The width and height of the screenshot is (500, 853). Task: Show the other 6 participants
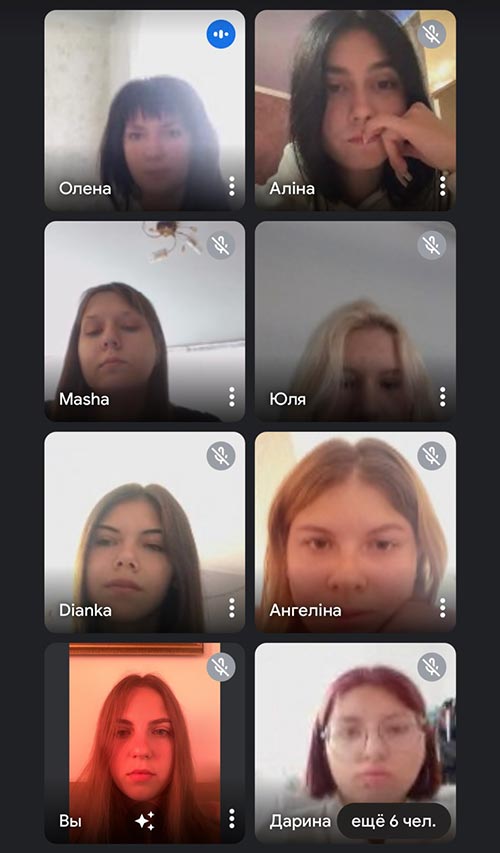click(x=394, y=821)
